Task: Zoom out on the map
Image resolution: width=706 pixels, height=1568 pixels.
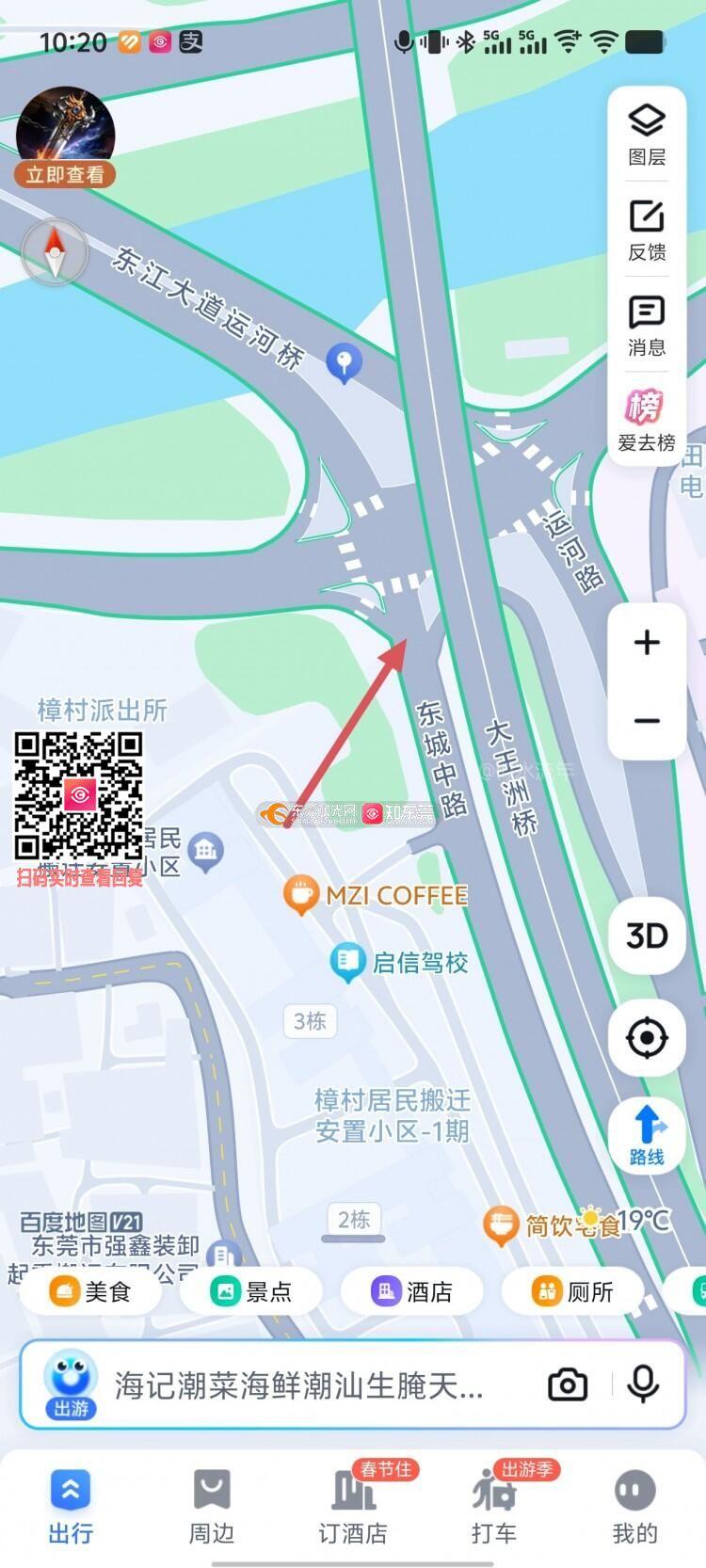Action: 647,721
